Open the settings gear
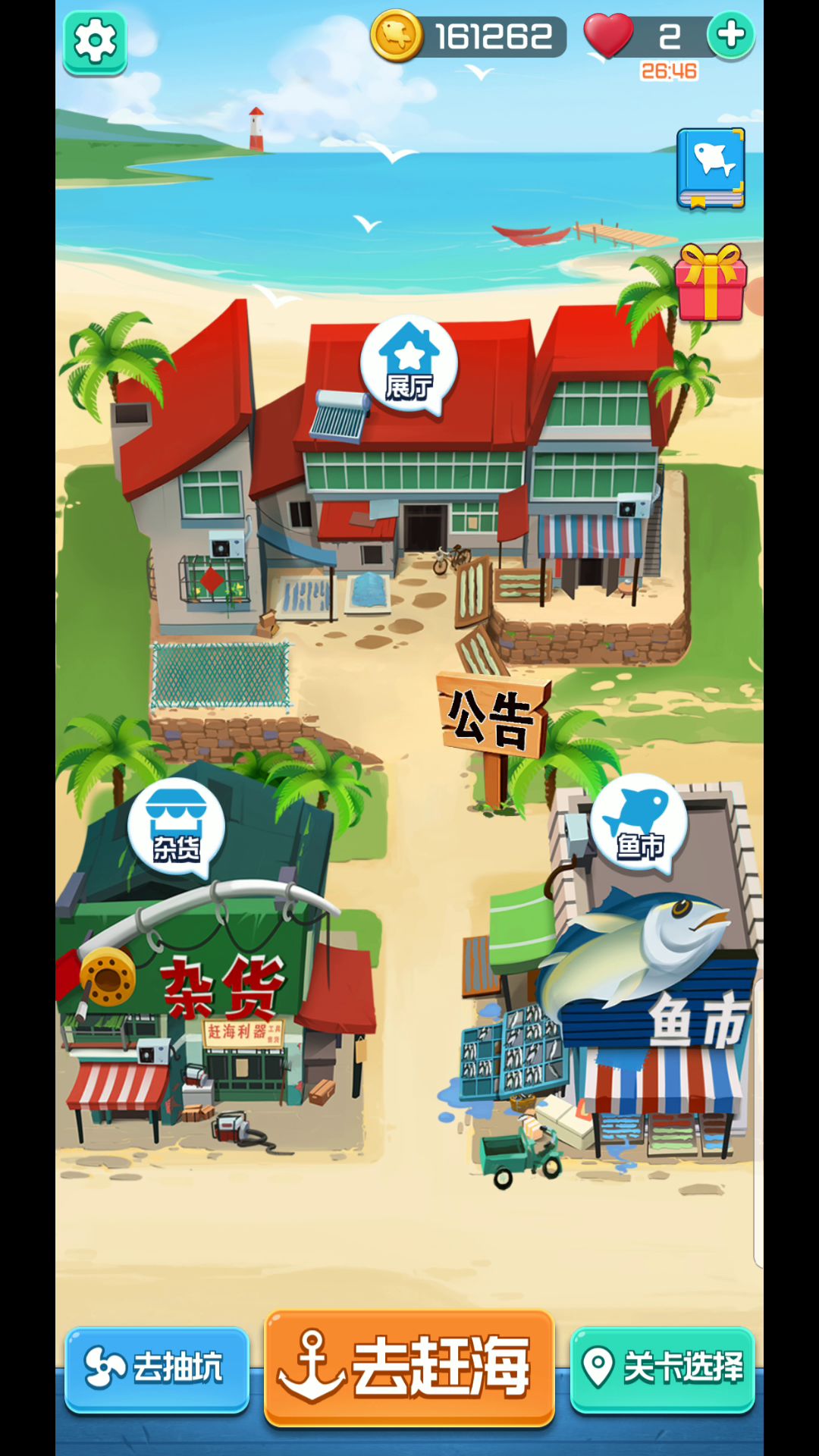The height and width of the screenshot is (1456, 819). pyautogui.click(x=95, y=42)
